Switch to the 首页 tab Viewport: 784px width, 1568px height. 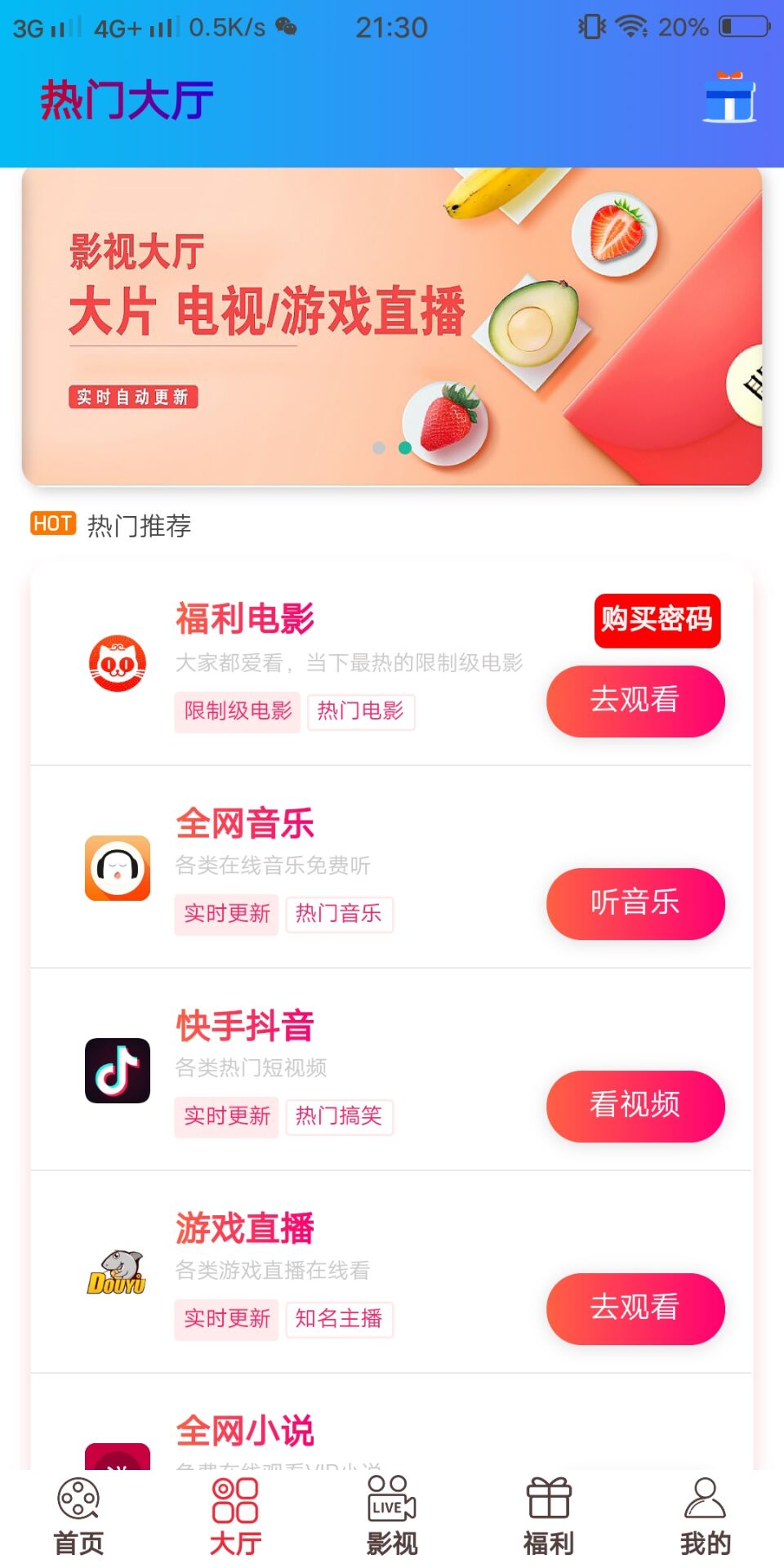78,1517
